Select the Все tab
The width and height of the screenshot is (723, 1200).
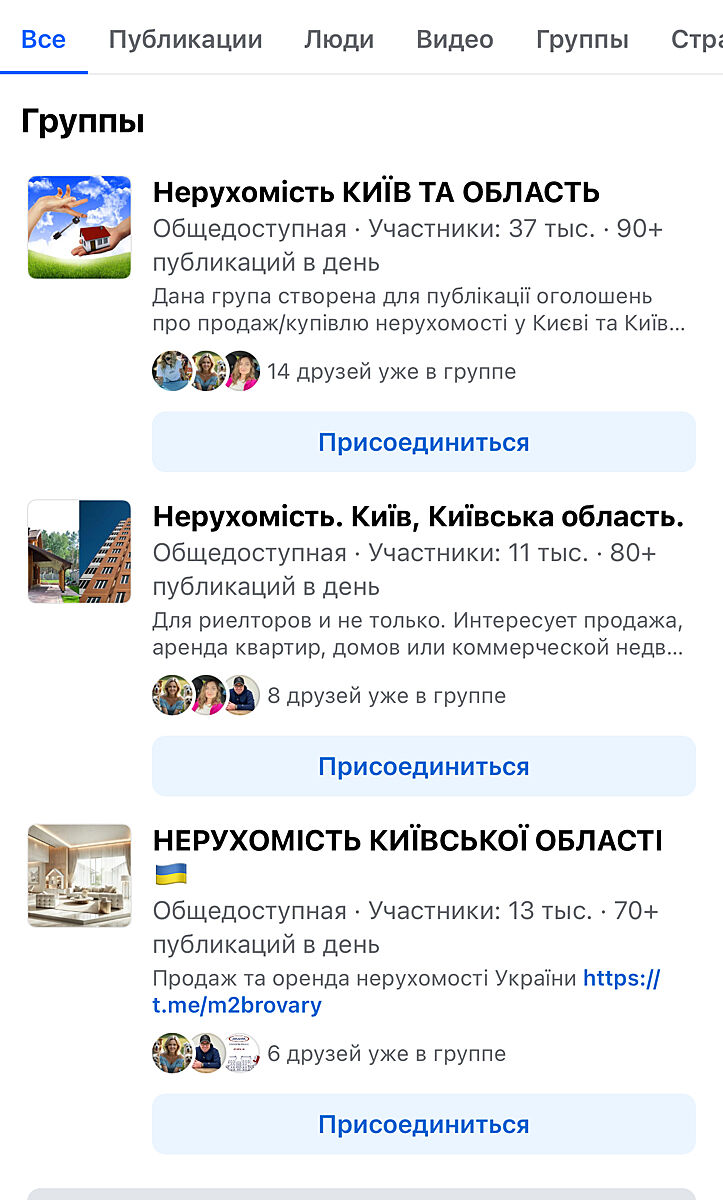tap(44, 40)
